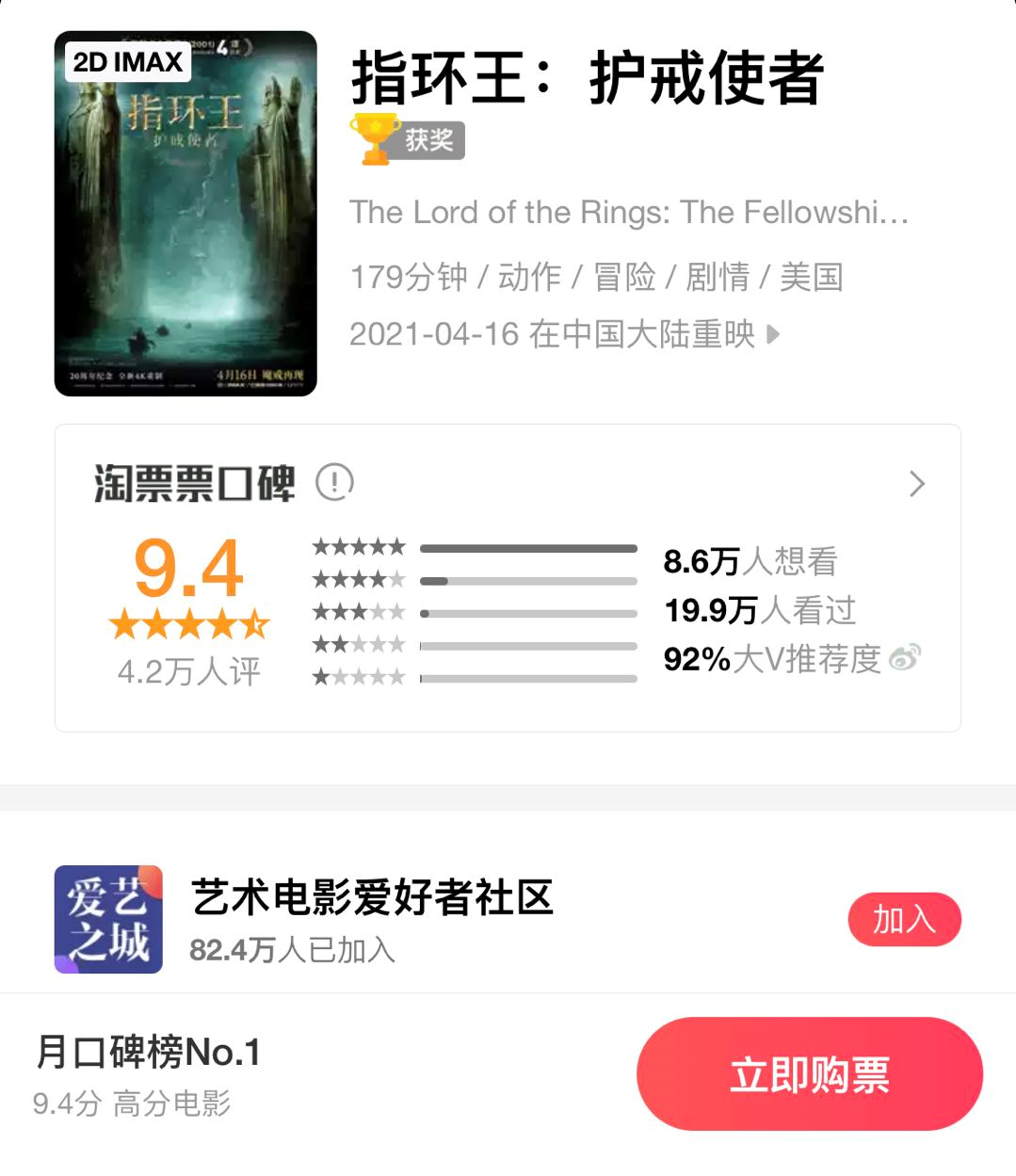The width and height of the screenshot is (1016, 1176).
Task: Open the 获奖 awards badge
Action: (408, 139)
